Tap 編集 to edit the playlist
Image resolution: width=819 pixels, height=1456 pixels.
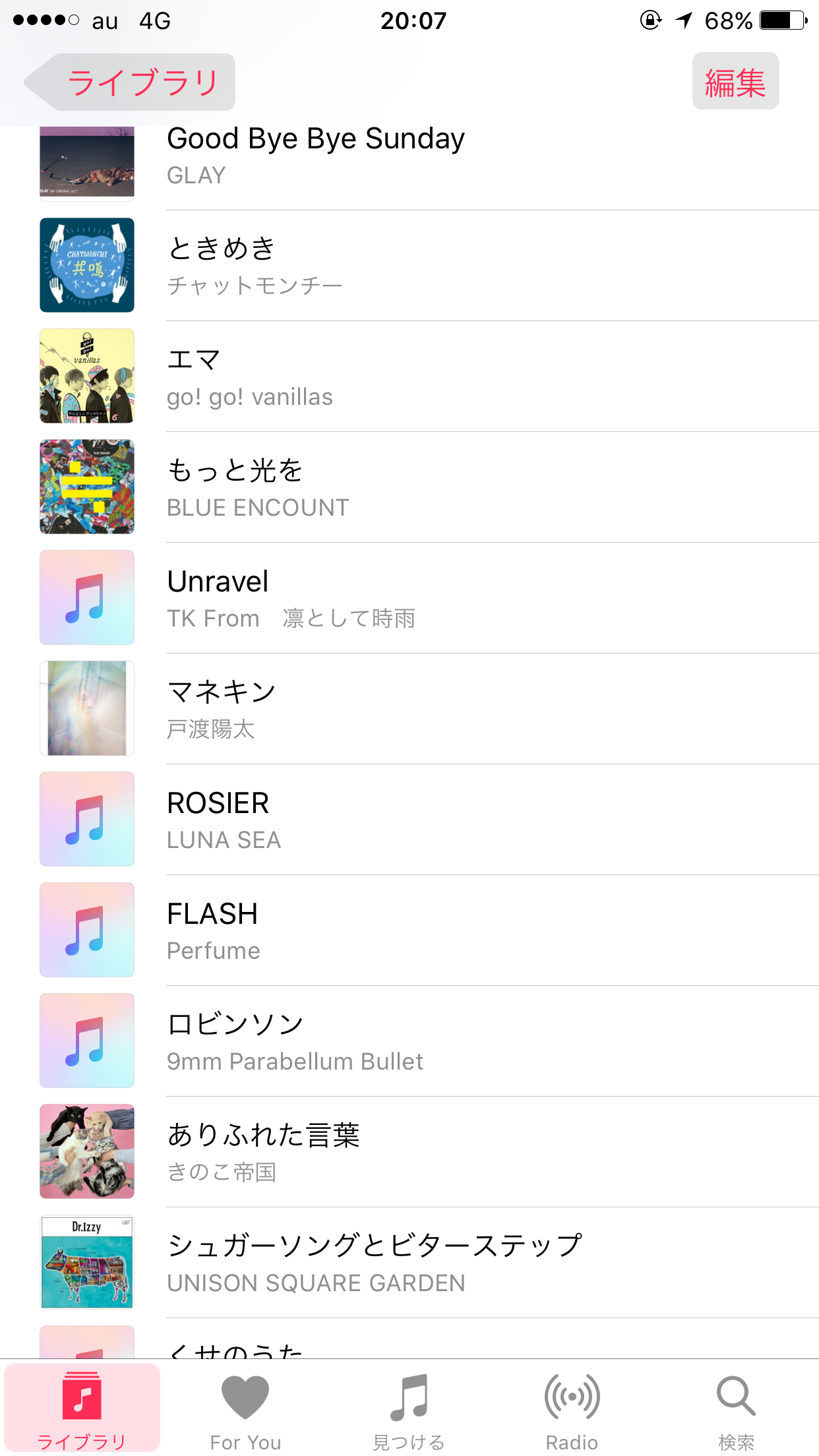[x=735, y=81]
